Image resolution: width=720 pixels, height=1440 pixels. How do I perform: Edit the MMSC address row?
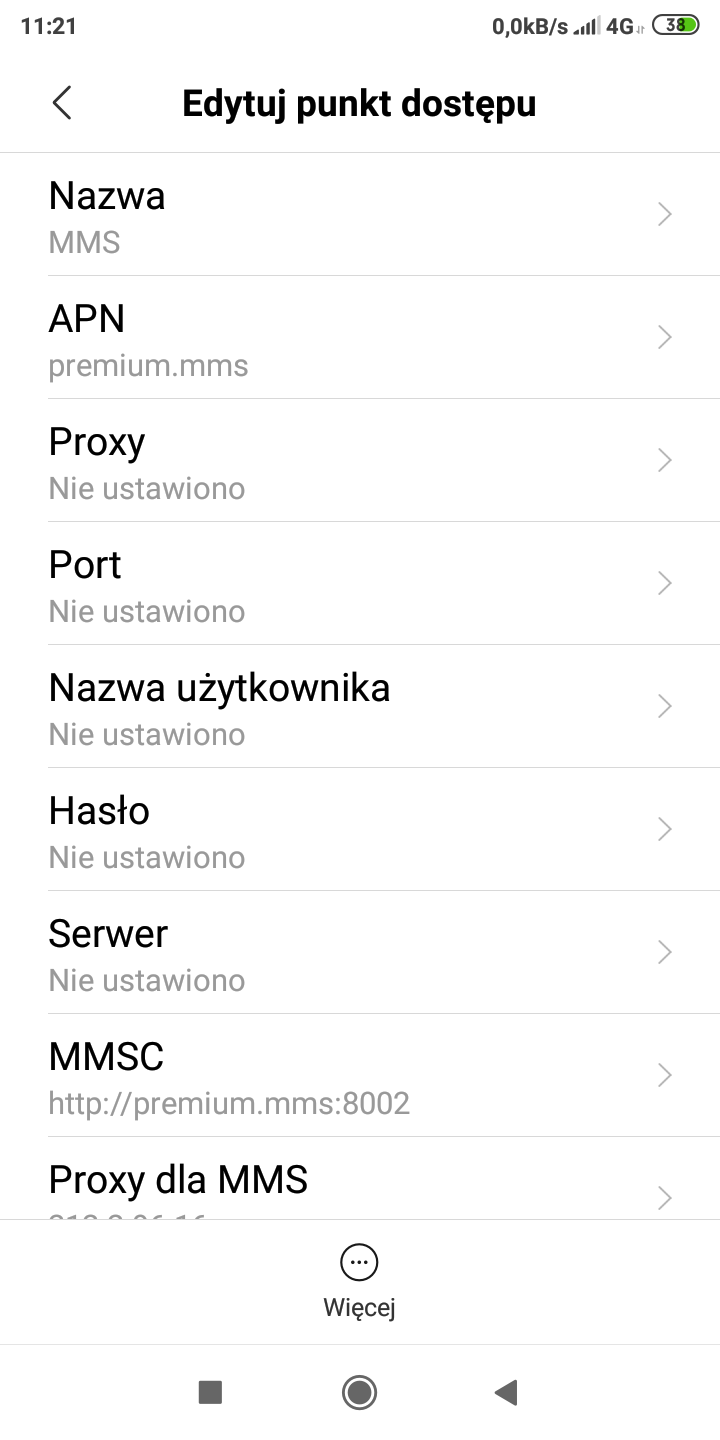tap(360, 1076)
